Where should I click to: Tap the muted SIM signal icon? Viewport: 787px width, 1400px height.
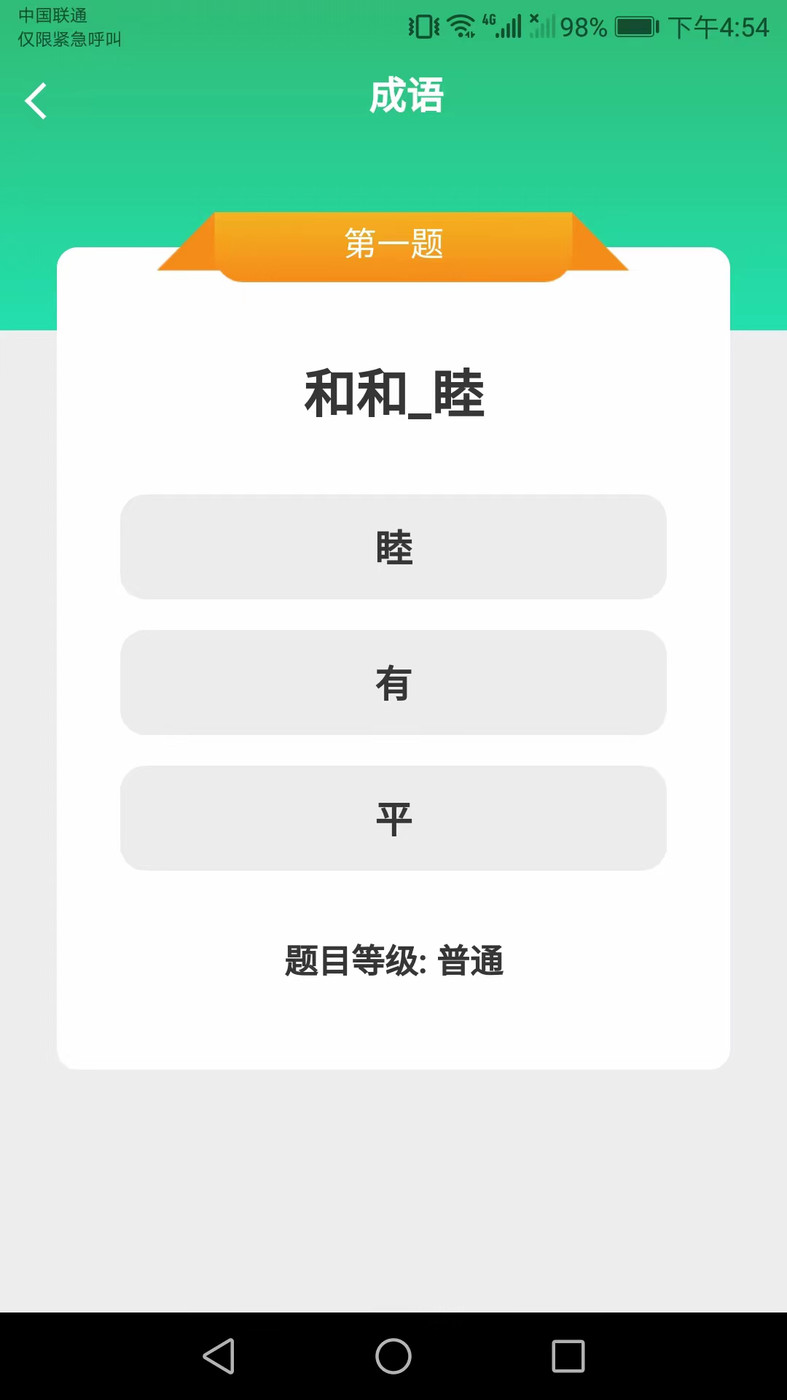541,27
